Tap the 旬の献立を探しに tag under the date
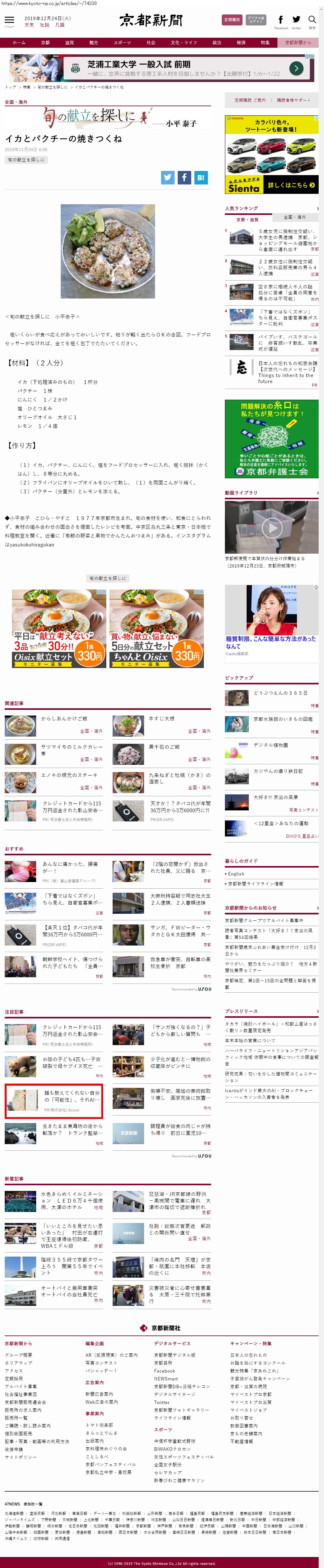 [26, 160]
